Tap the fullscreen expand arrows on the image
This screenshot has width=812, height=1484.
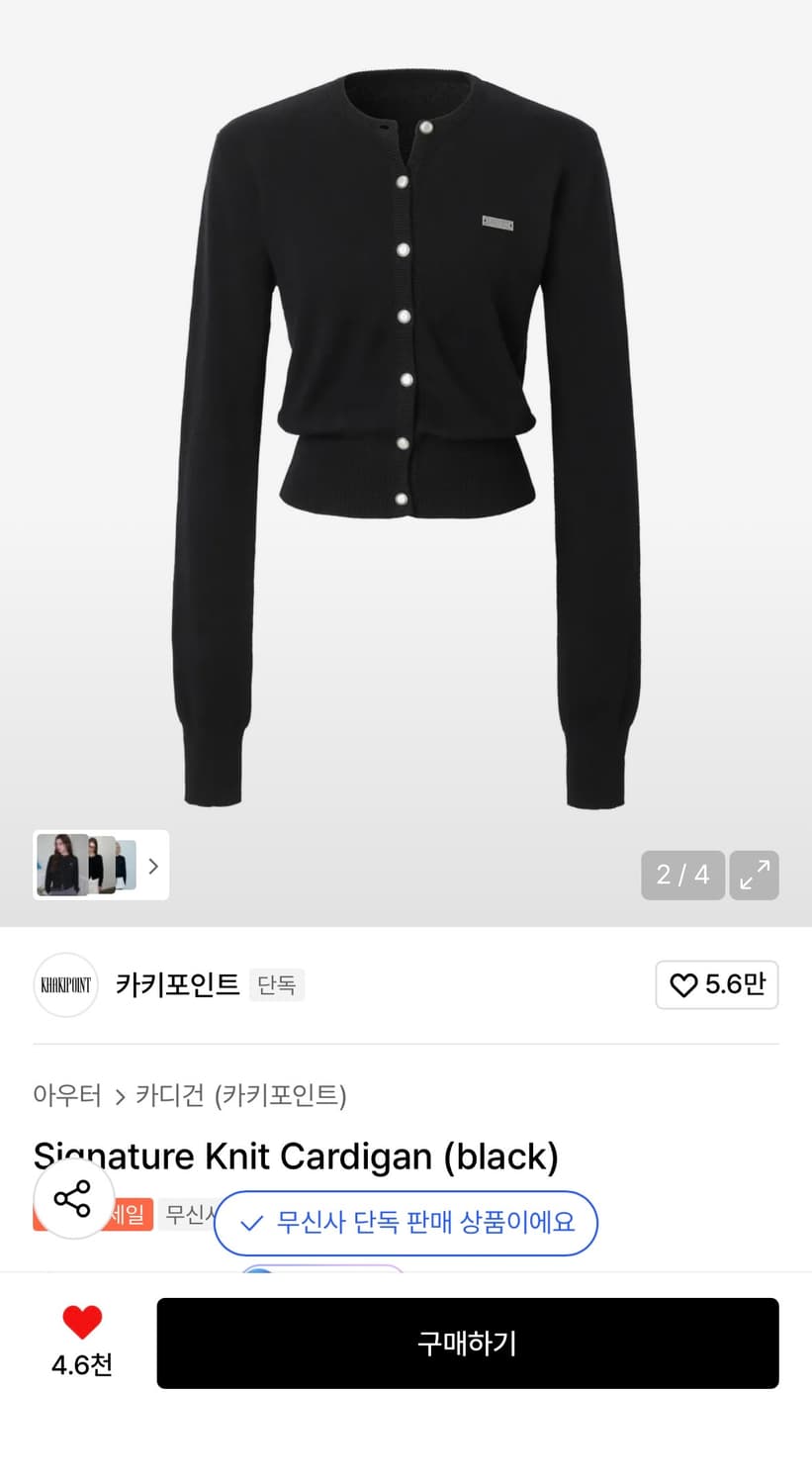(754, 875)
